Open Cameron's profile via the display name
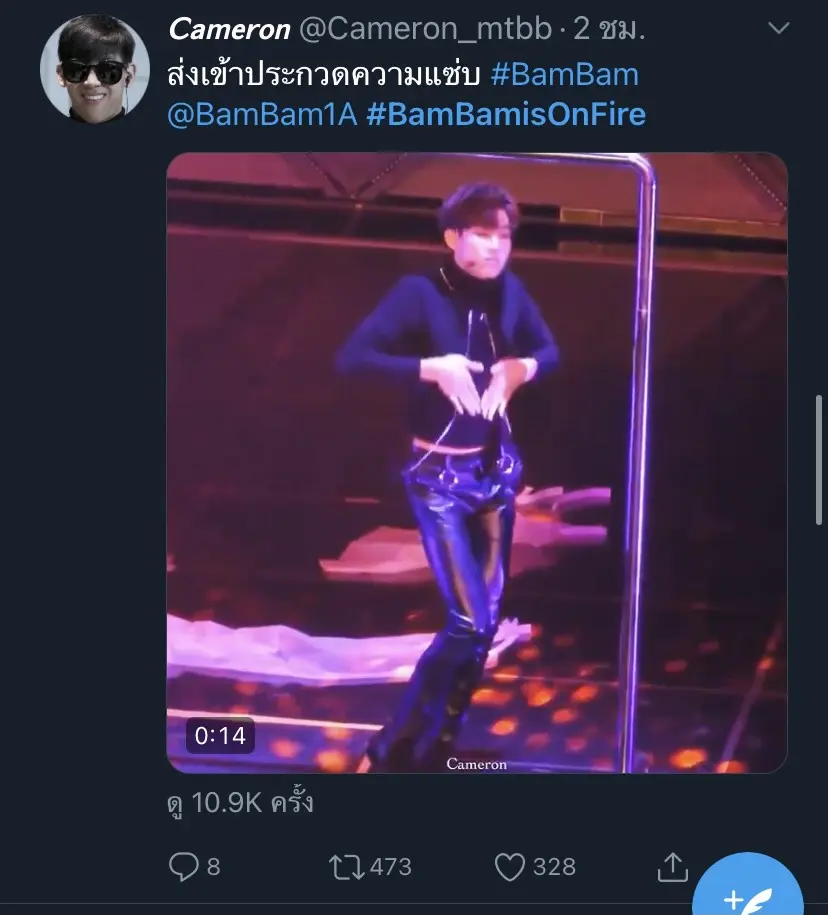Image resolution: width=828 pixels, height=915 pixels. pyautogui.click(x=229, y=30)
